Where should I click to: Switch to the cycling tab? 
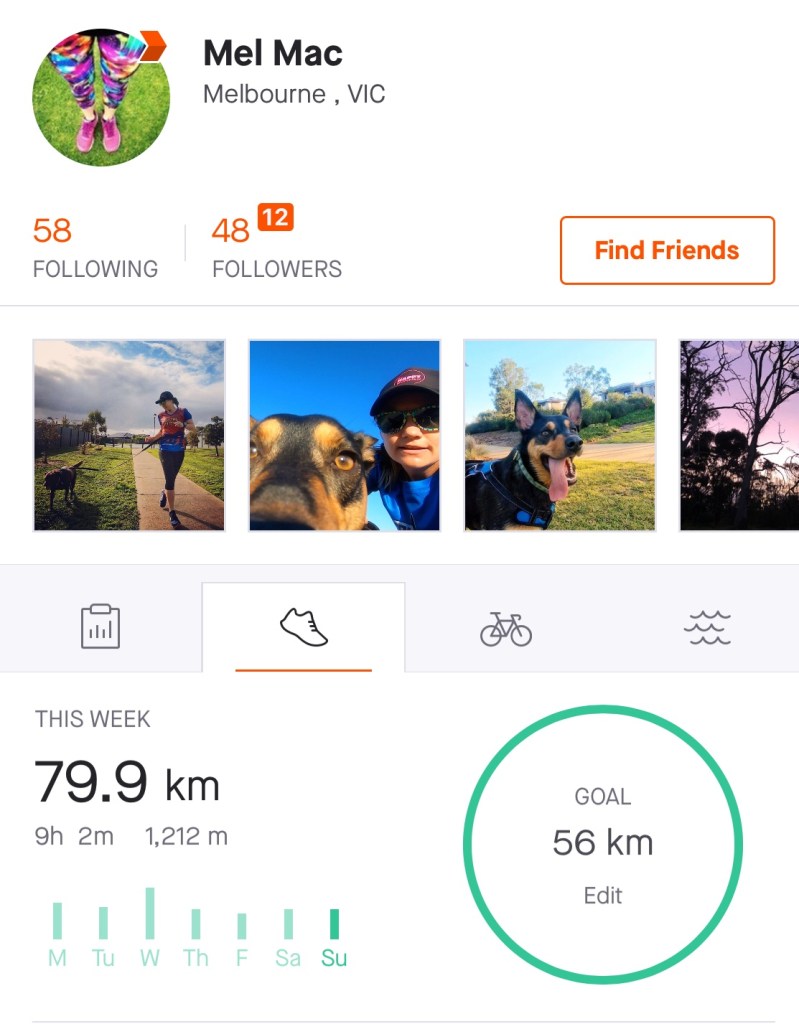[506, 628]
